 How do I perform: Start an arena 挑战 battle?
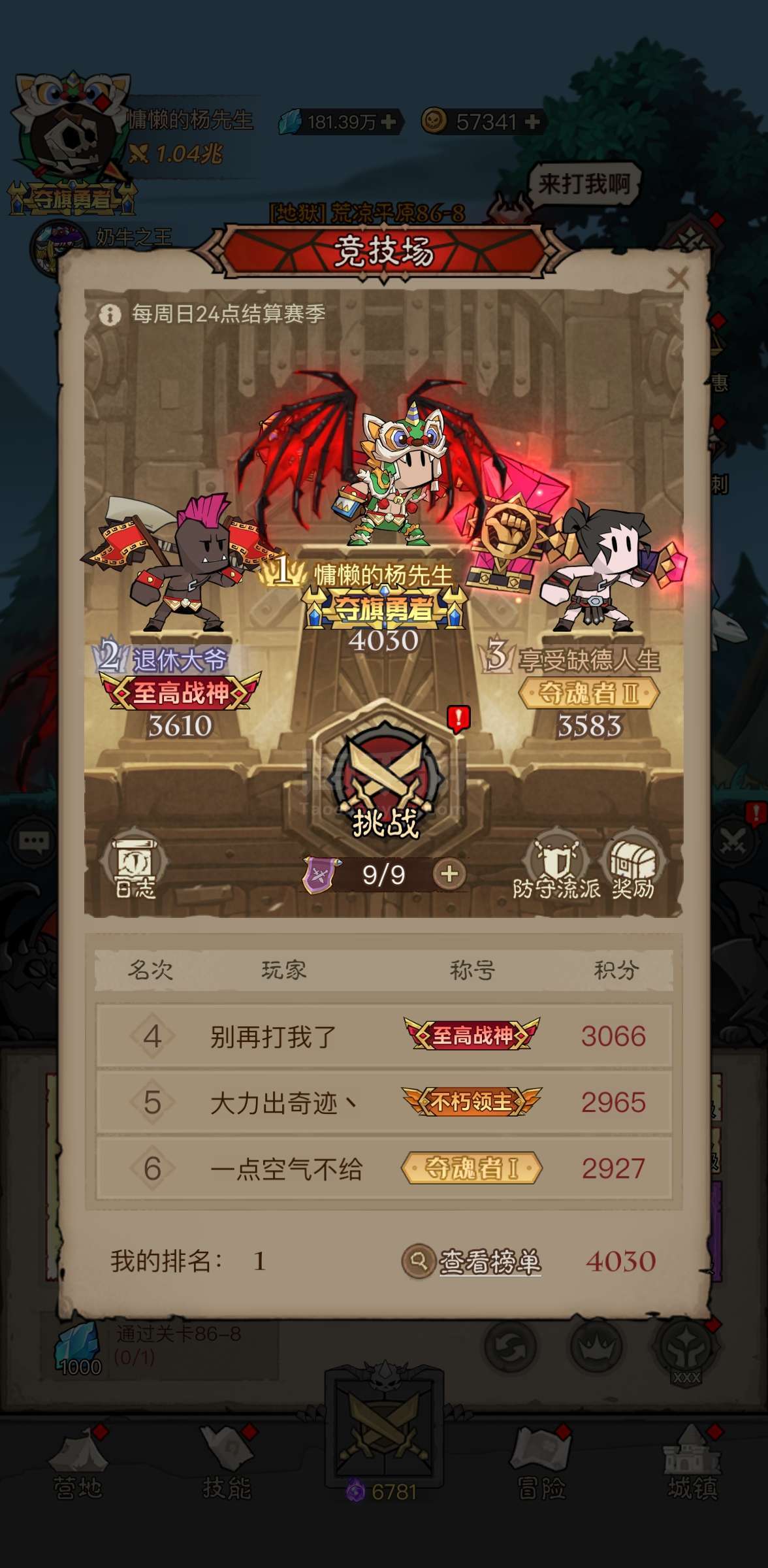(x=385, y=784)
